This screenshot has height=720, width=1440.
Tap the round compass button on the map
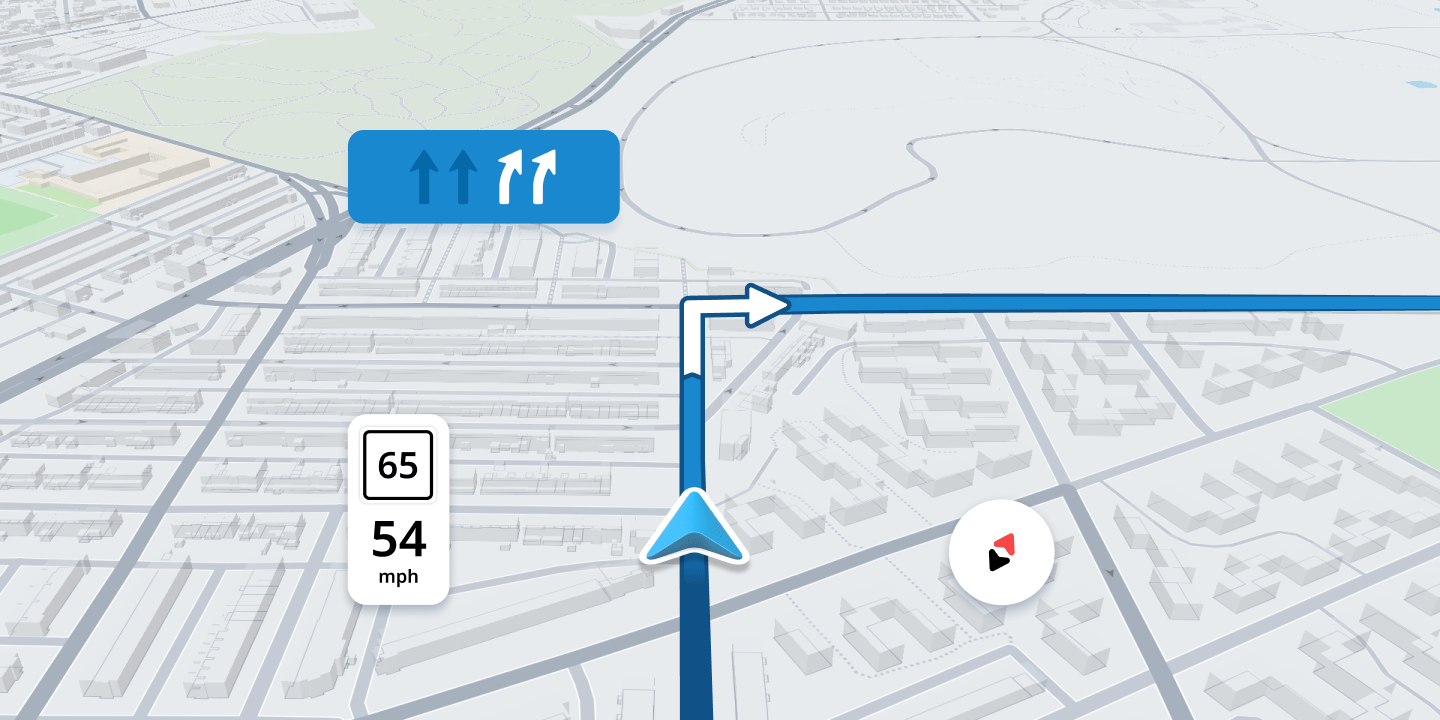pyautogui.click(x=1001, y=552)
